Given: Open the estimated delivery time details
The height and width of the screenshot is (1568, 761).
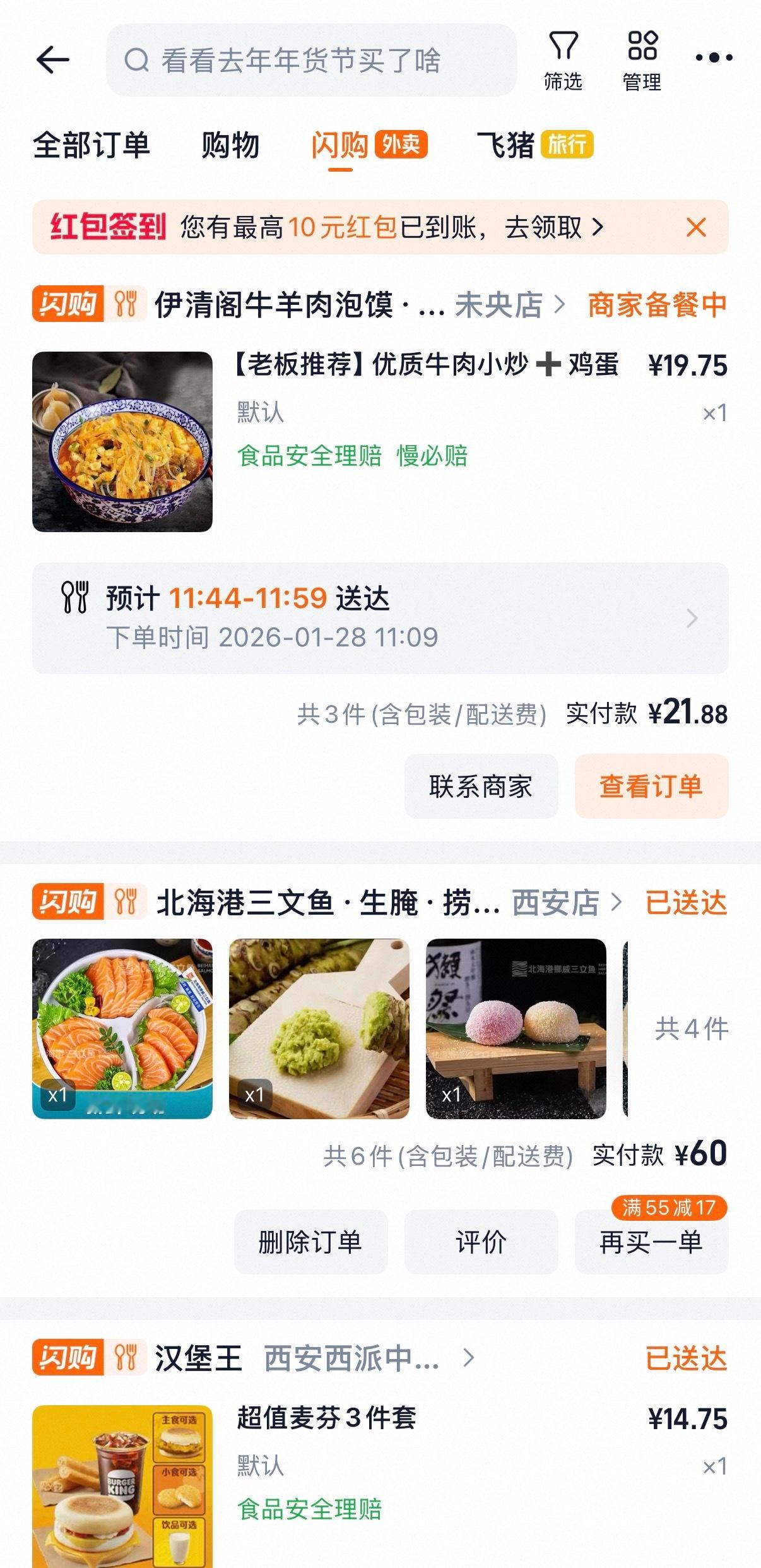Looking at the screenshot, I should tap(380, 618).
